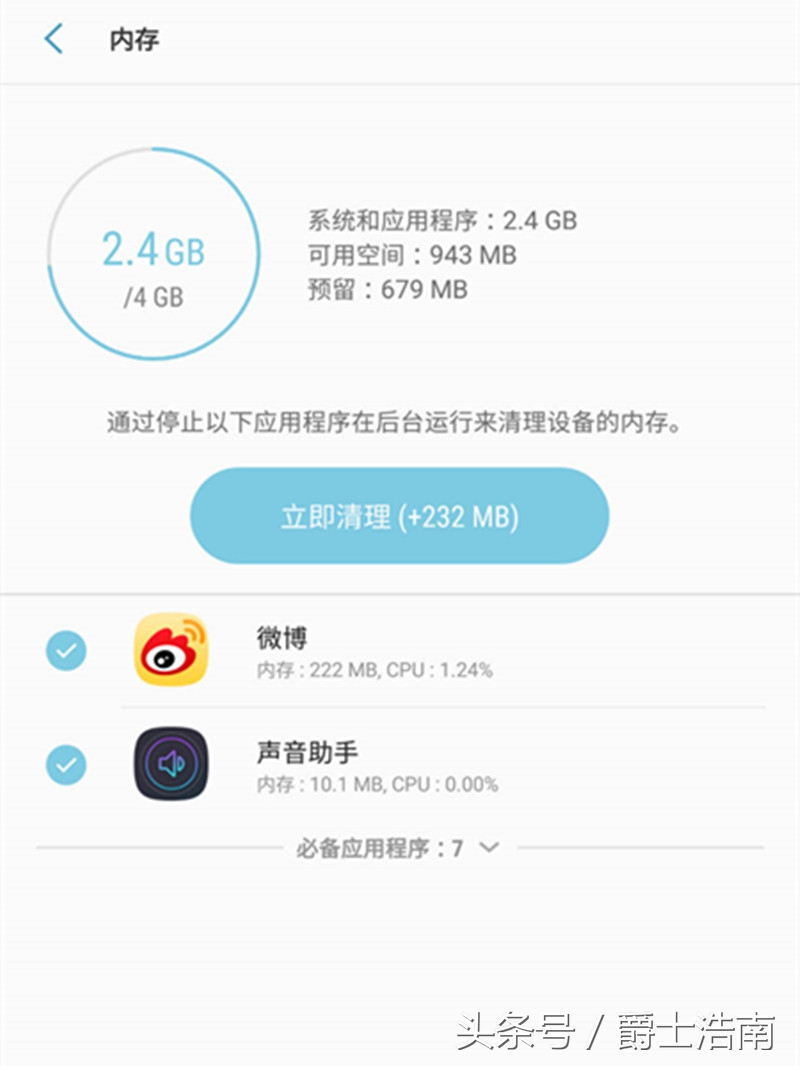Open the Weibo app icon
The image size is (800, 1066).
(172, 648)
